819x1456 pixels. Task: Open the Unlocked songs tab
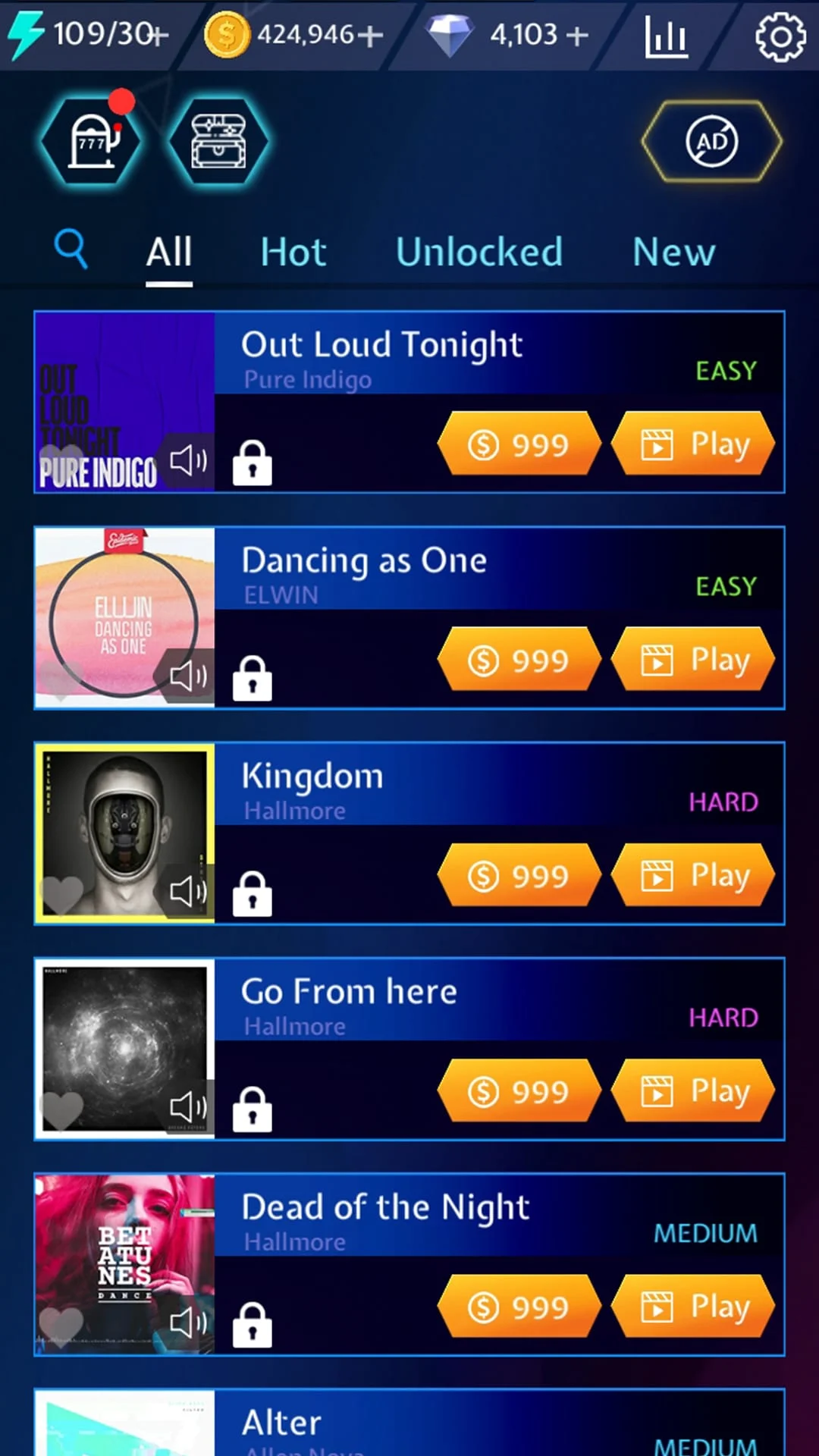(479, 251)
